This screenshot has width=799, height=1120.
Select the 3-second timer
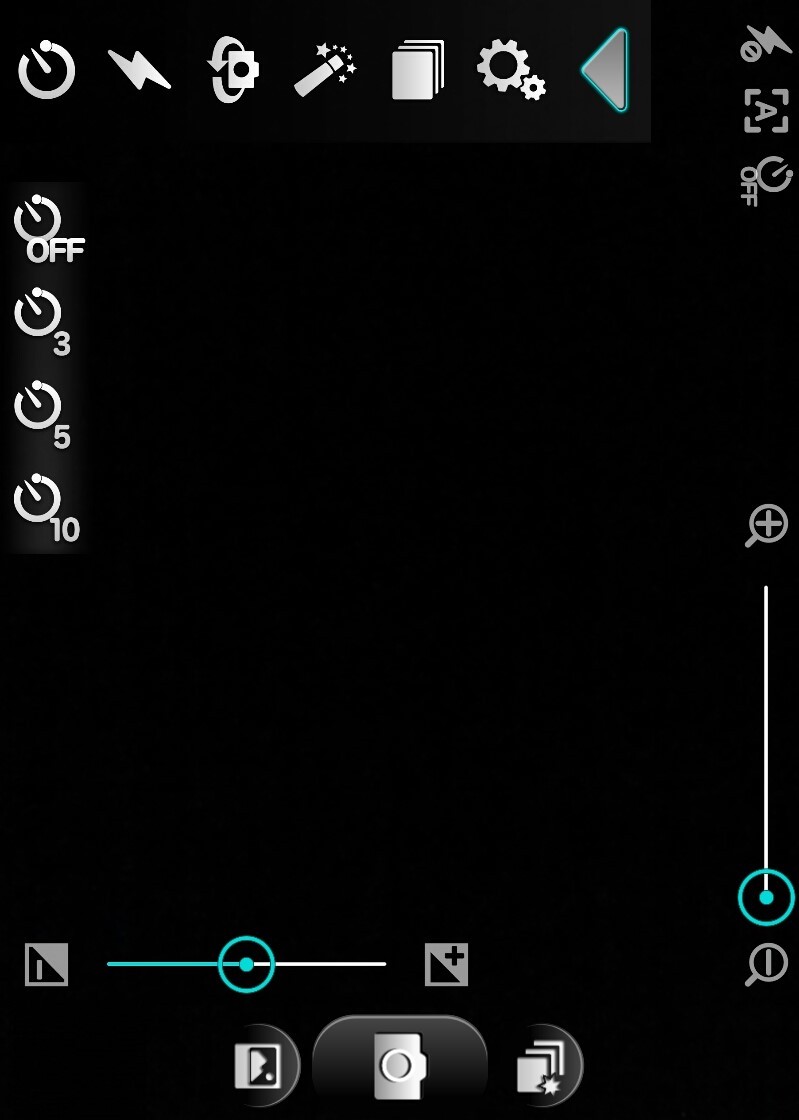point(43,321)
